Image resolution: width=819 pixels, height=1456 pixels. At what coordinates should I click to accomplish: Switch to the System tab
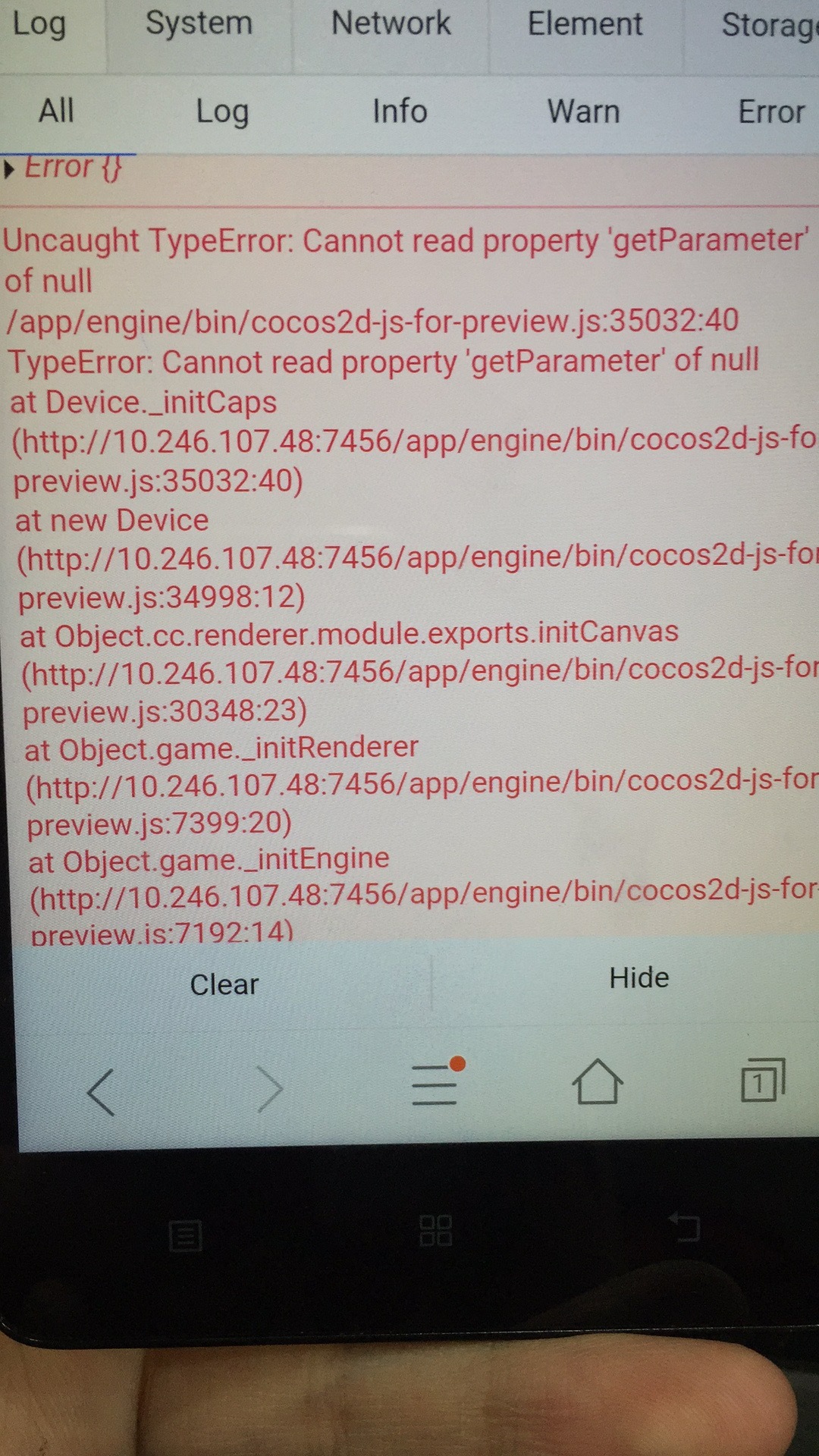point(199,24)
